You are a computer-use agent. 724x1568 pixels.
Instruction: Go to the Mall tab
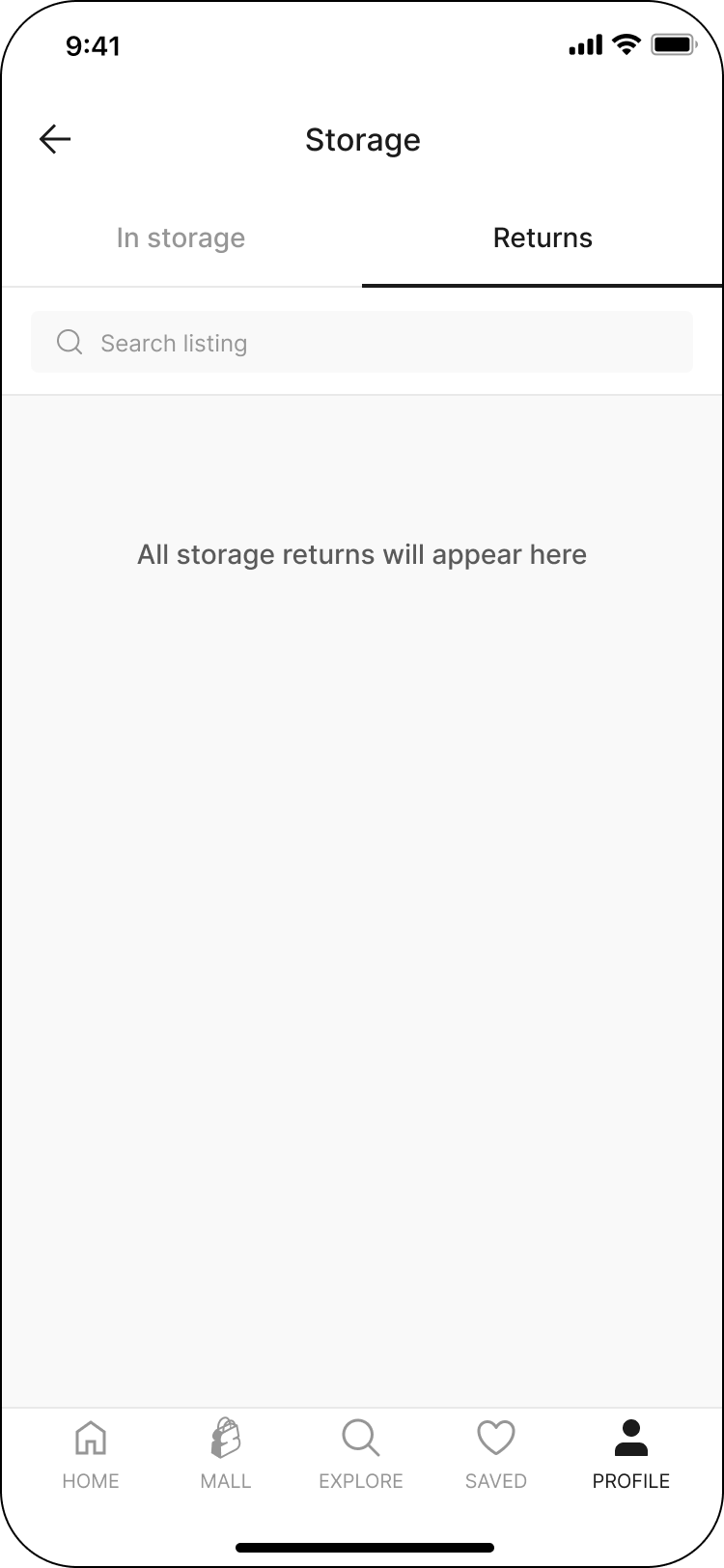[x=226, y=1454]
